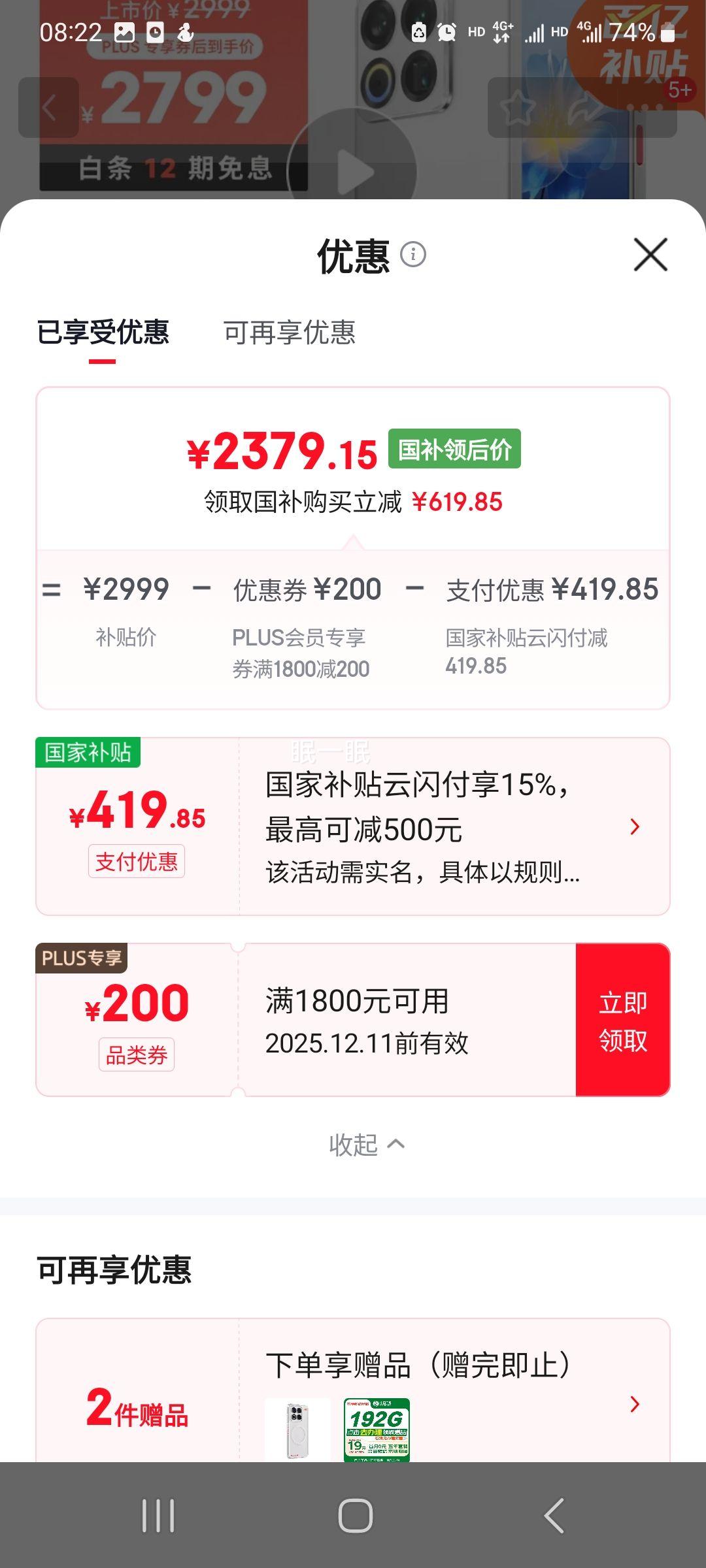Viewport: 706px width, 1568px height.
Task: Close the 优惠 discount sheet
Action: (649, 255)
